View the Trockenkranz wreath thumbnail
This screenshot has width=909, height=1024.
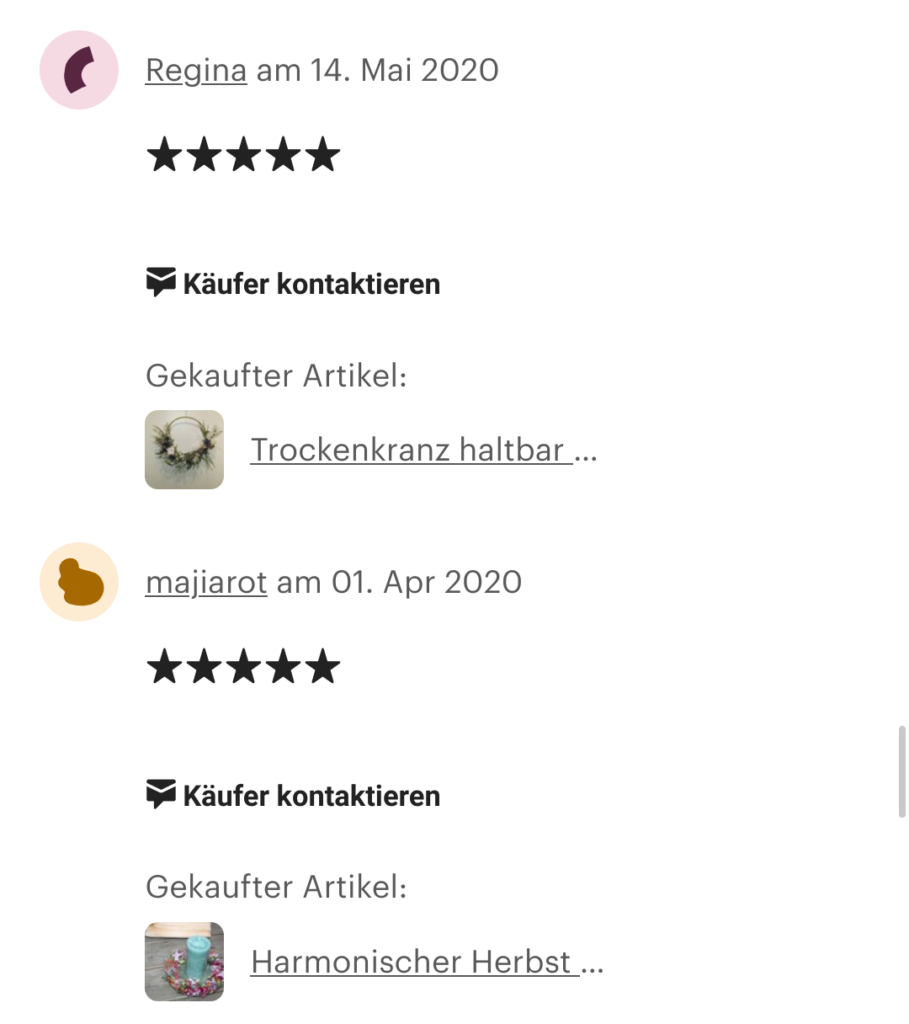coord(184,450)
